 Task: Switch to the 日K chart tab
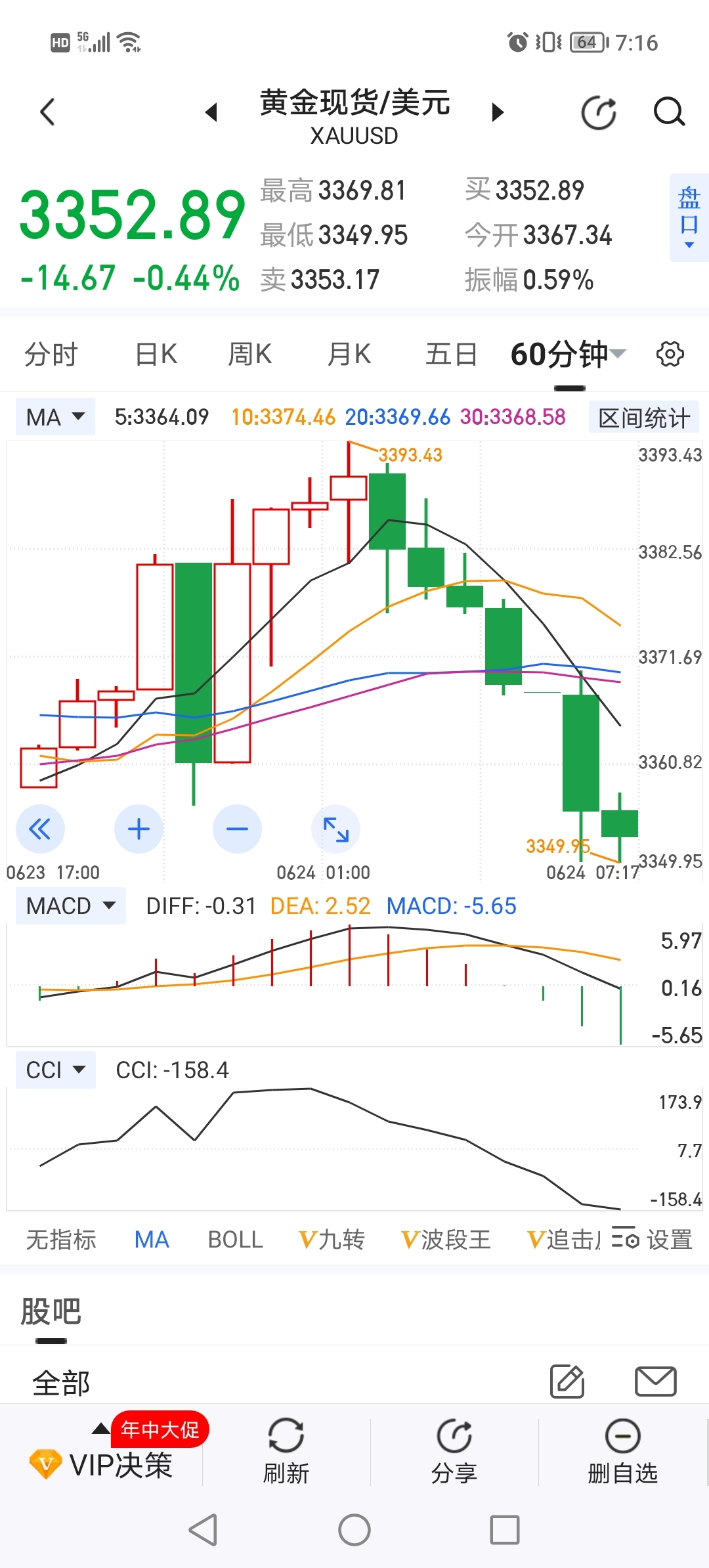click(156, 355)
